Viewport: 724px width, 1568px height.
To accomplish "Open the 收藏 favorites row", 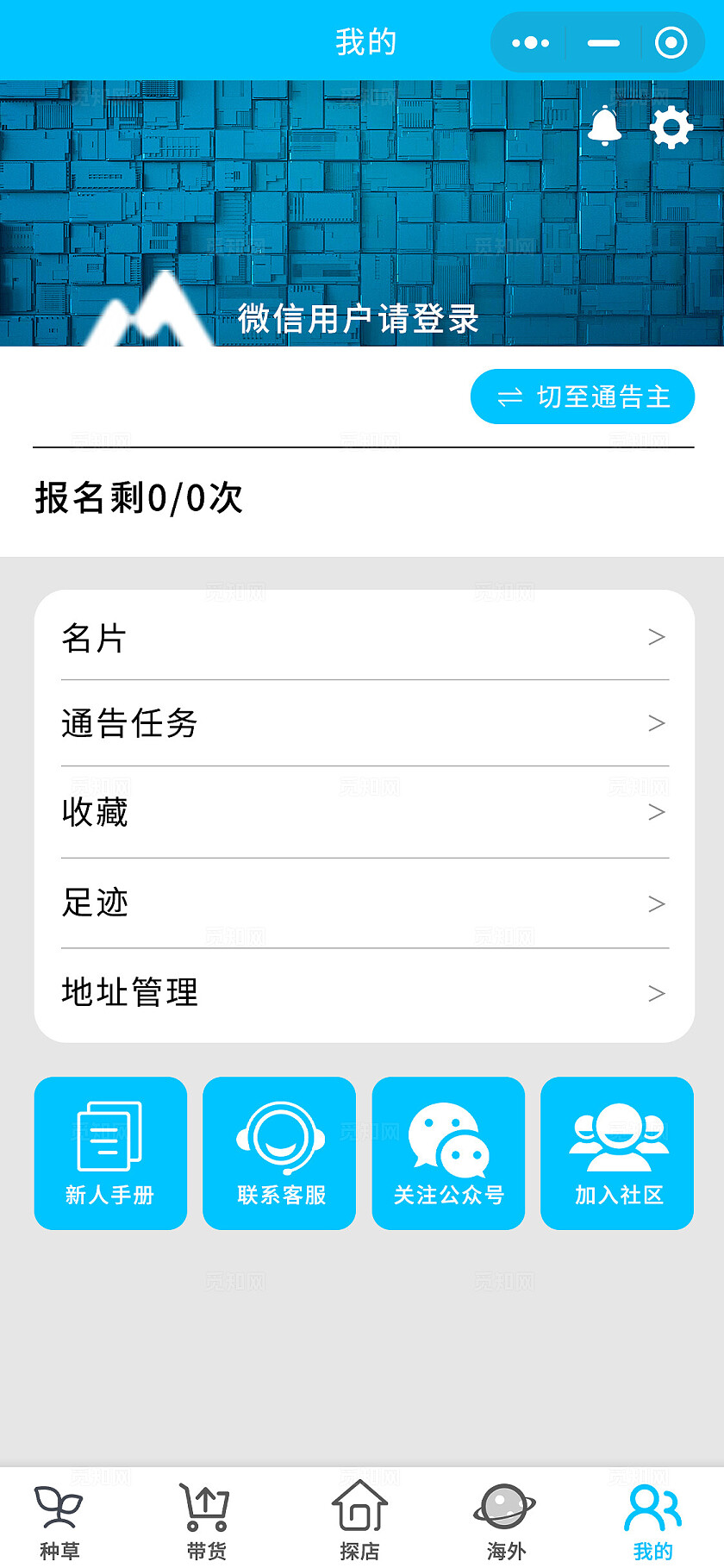I will [x=362, y=813].
